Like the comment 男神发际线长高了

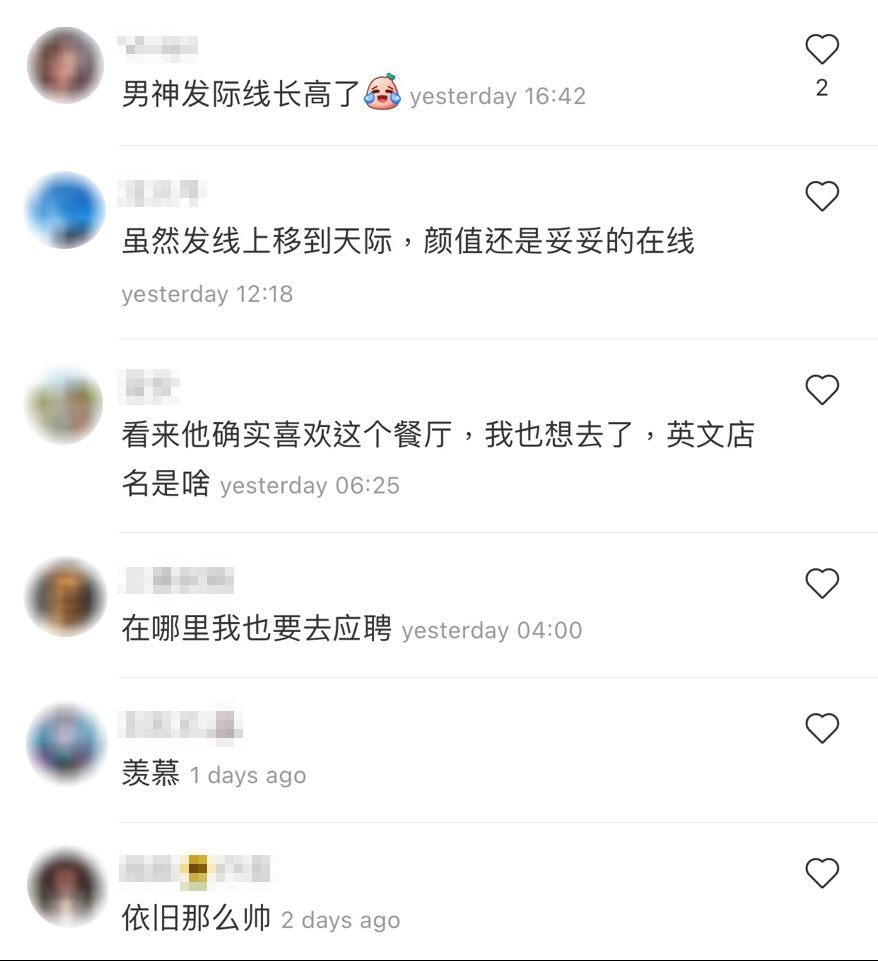[822, 49]
